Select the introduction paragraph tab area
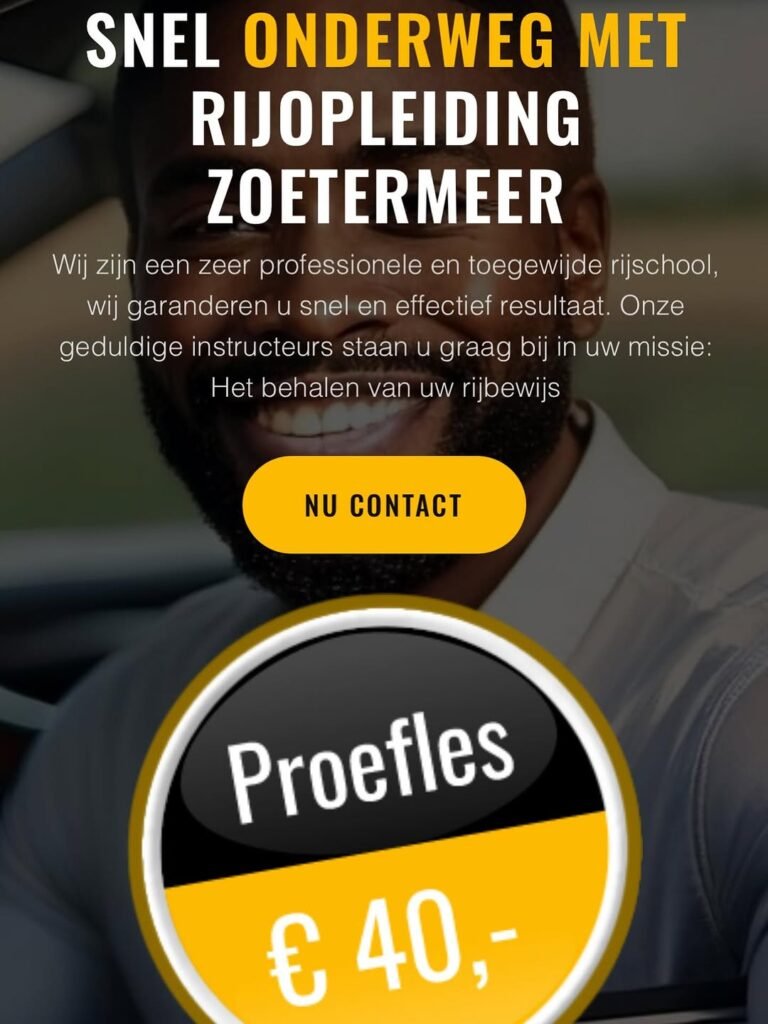768x1024 pixels. coord(383,325)
